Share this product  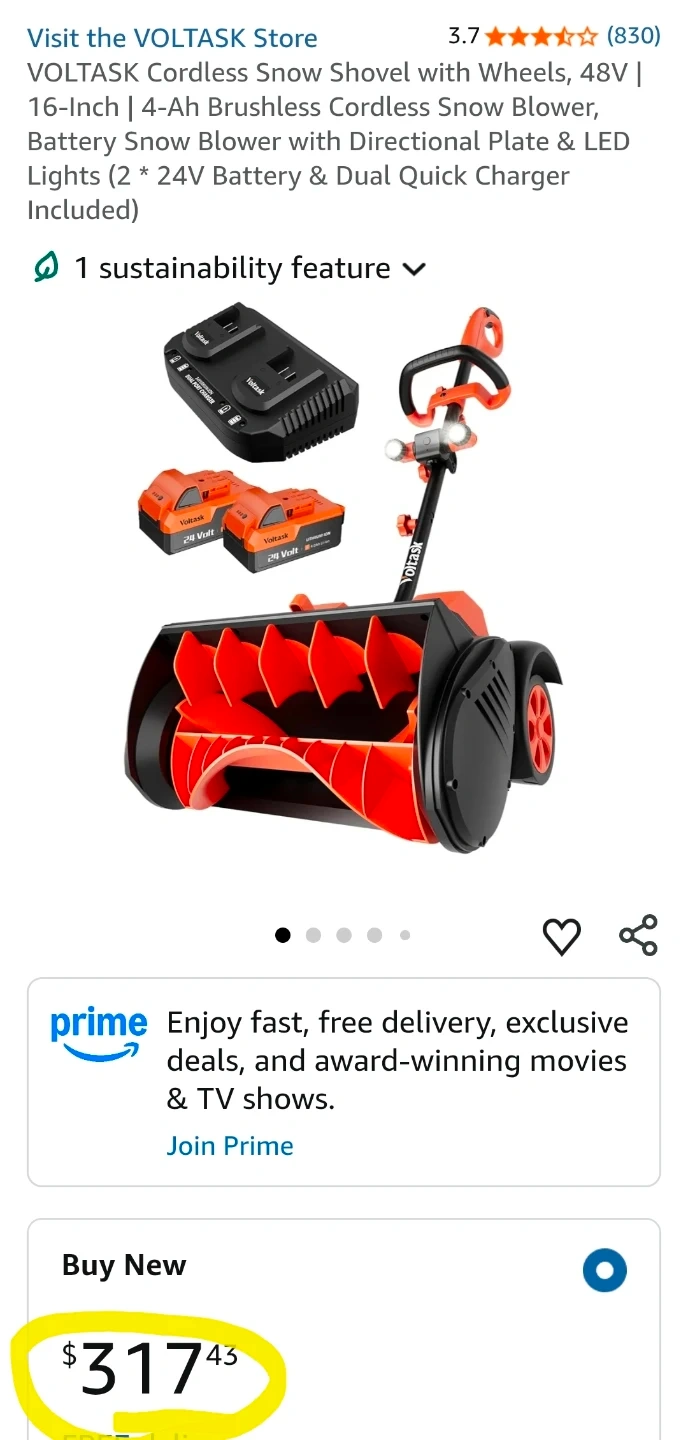638,935
